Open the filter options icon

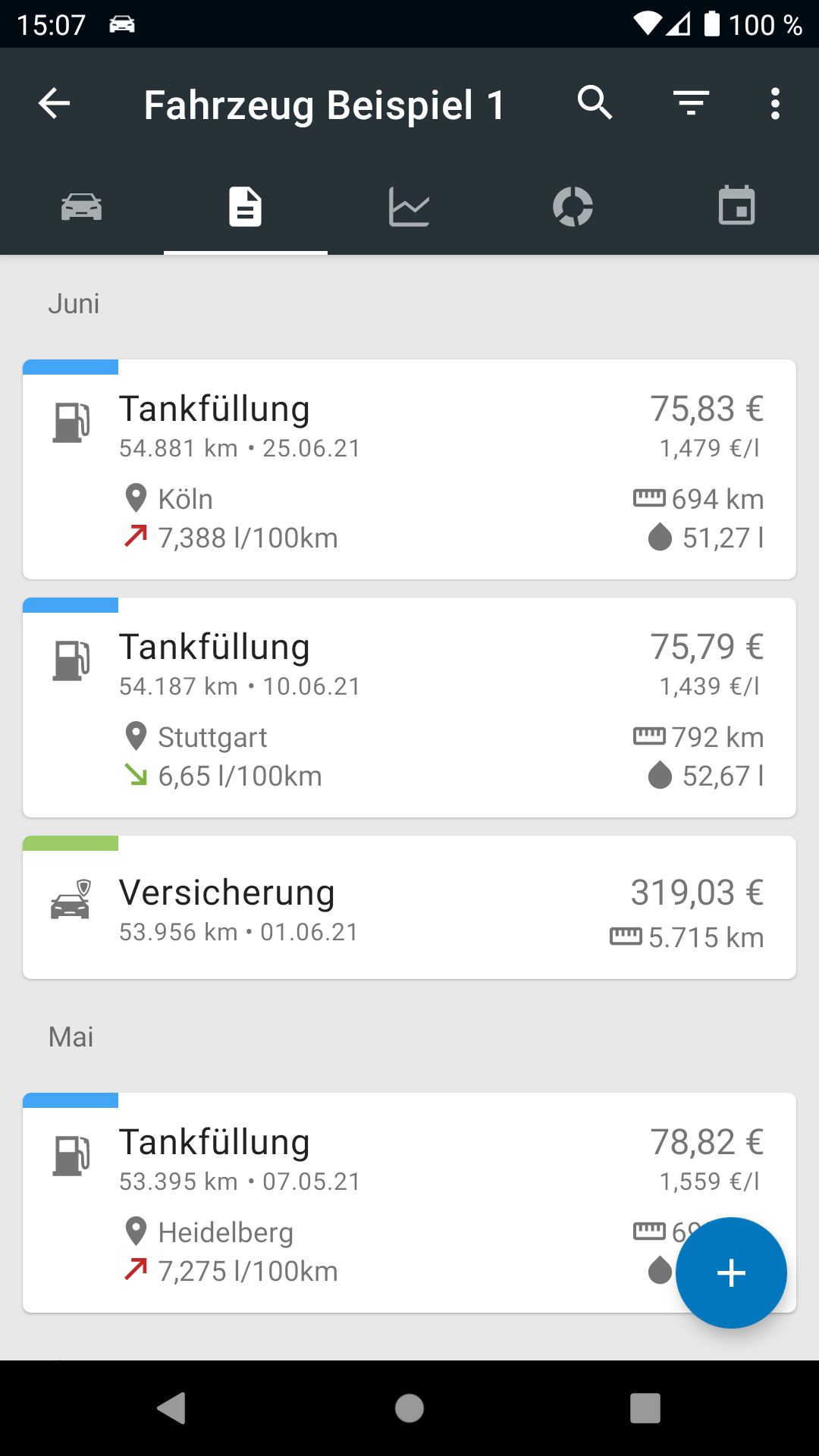click(x=692, y=103)
